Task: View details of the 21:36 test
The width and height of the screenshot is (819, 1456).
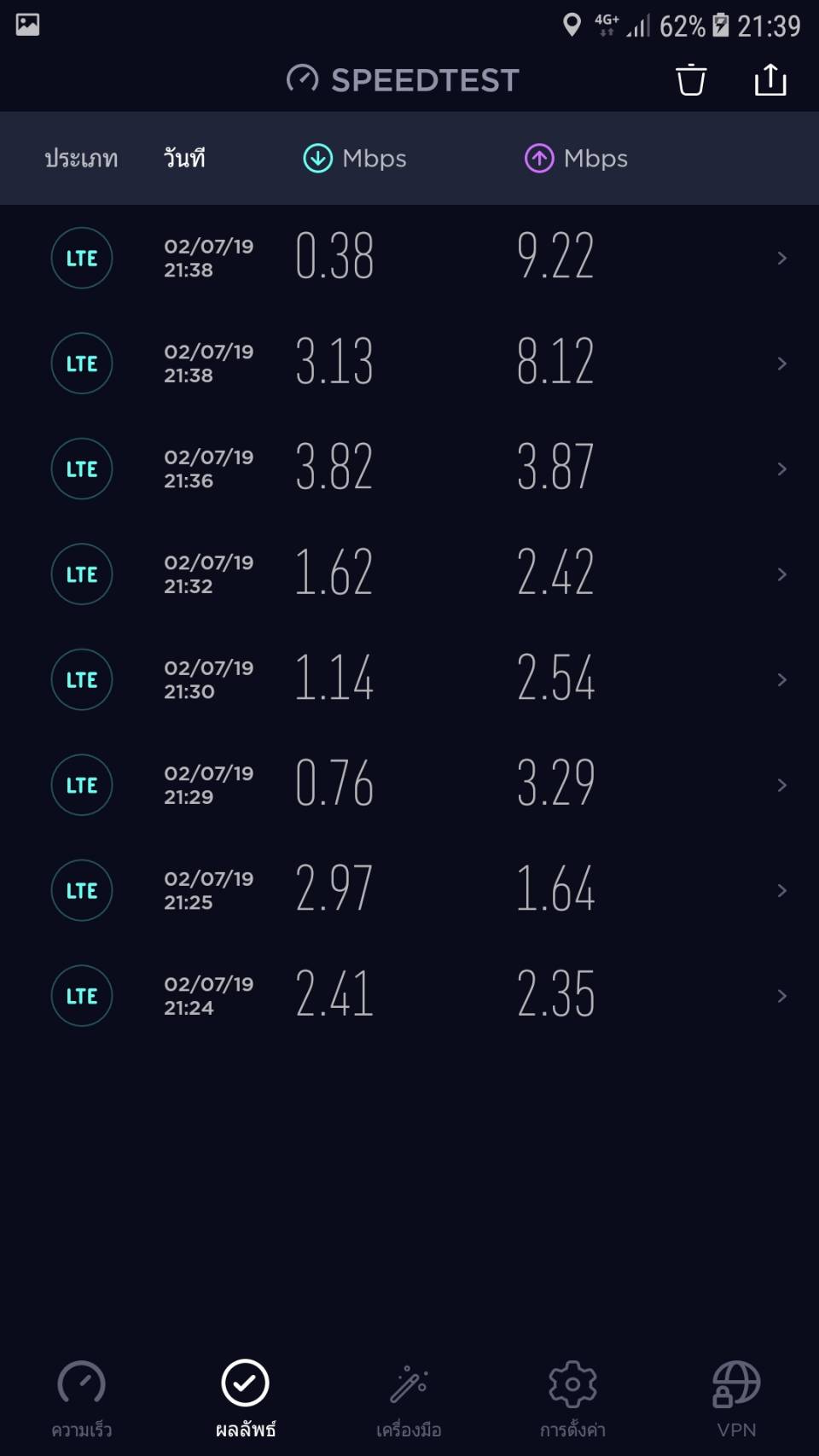Action: point(409,469)
